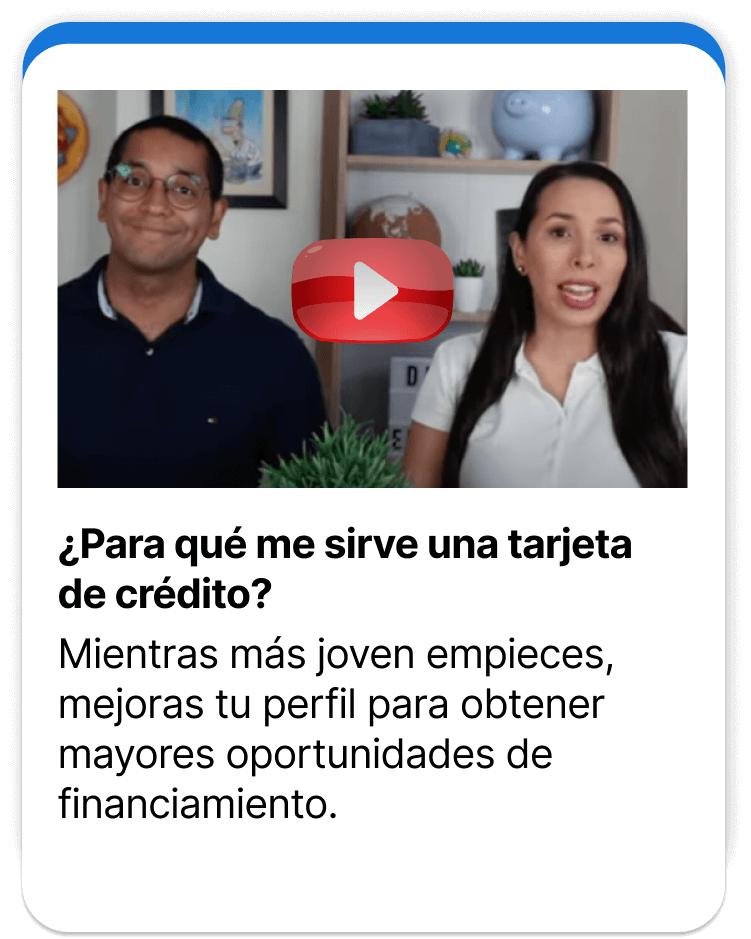
Task: Play the credit card video
Action: 372,291
